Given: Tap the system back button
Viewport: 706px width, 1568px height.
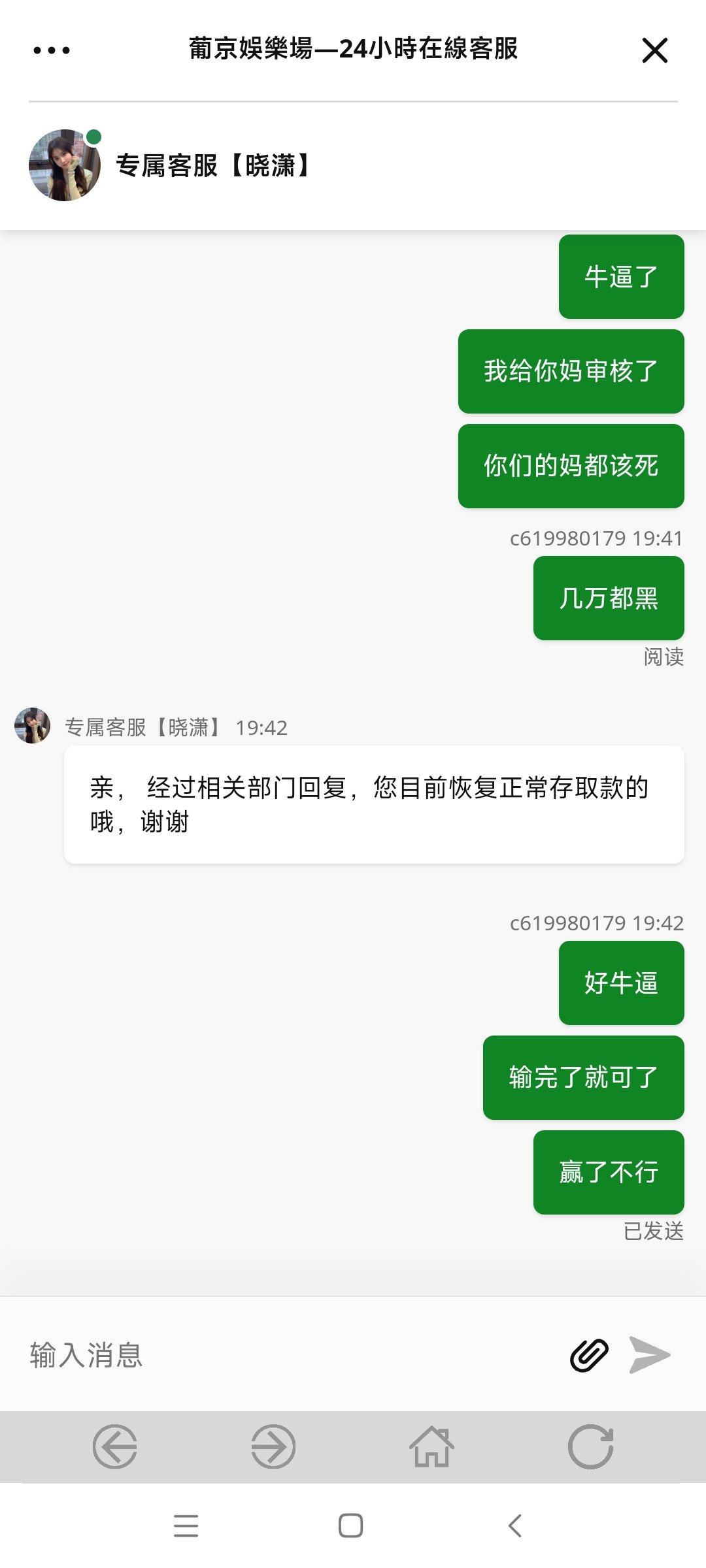Looking at the screenshot, I should point(515,1526).
